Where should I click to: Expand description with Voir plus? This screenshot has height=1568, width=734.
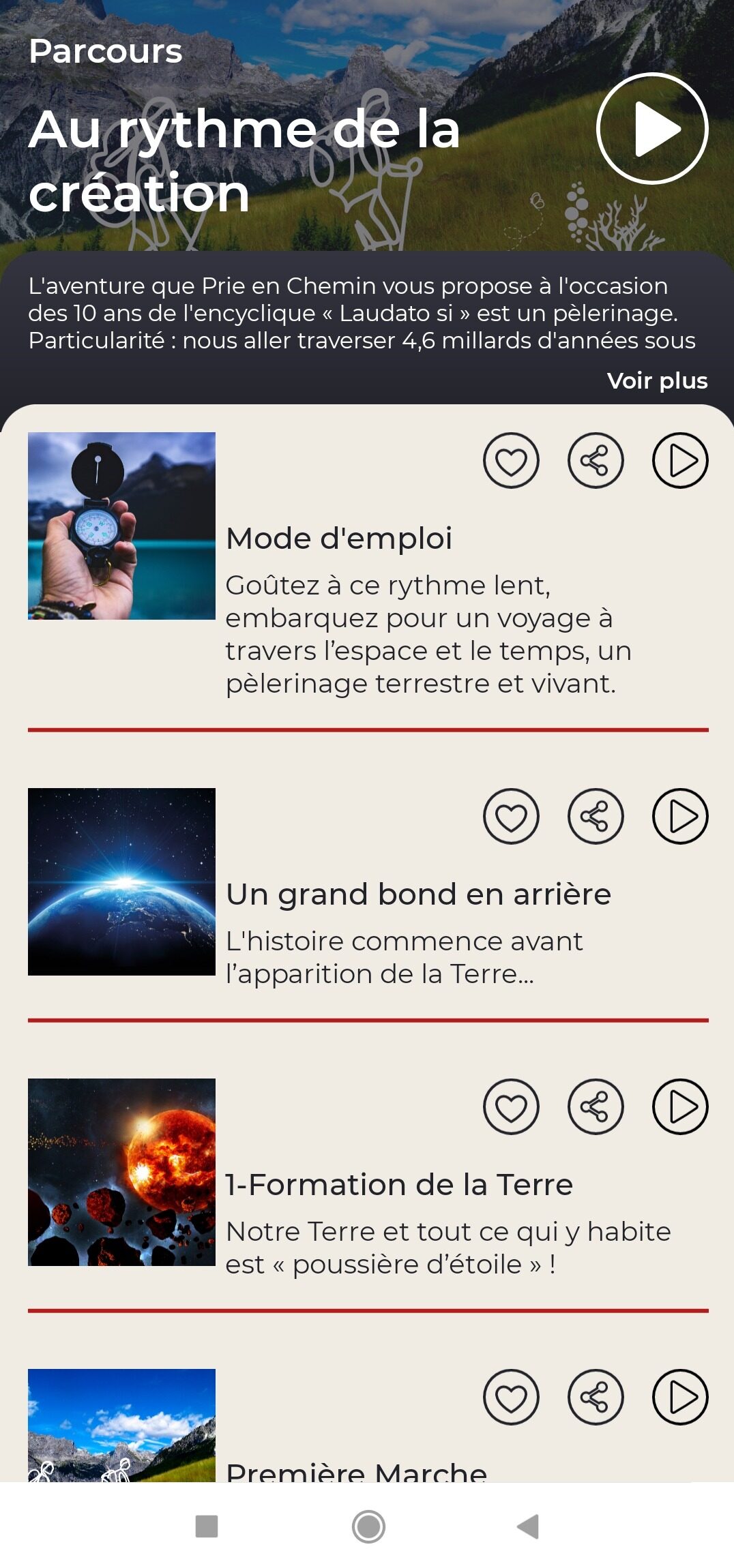(657, 380)
